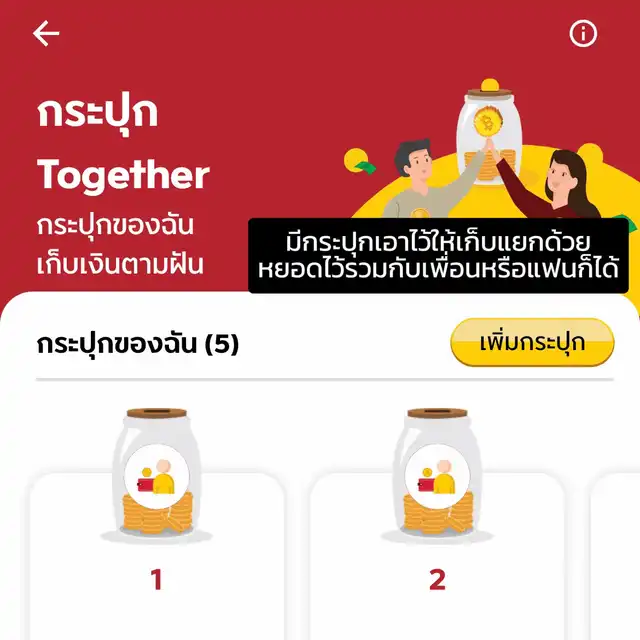Tap the เพิ่มกระปุก button
640x640 pixels.
[532, 344]
